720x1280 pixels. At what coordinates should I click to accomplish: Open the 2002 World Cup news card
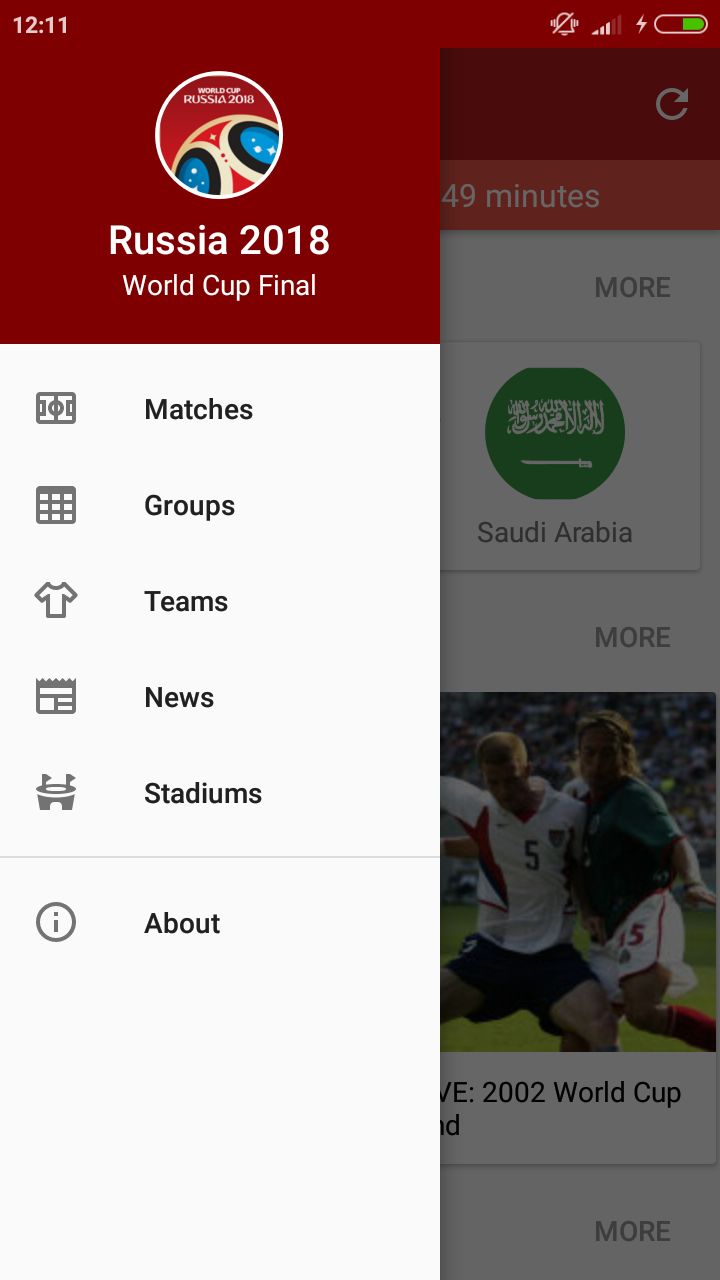[578, 927]
